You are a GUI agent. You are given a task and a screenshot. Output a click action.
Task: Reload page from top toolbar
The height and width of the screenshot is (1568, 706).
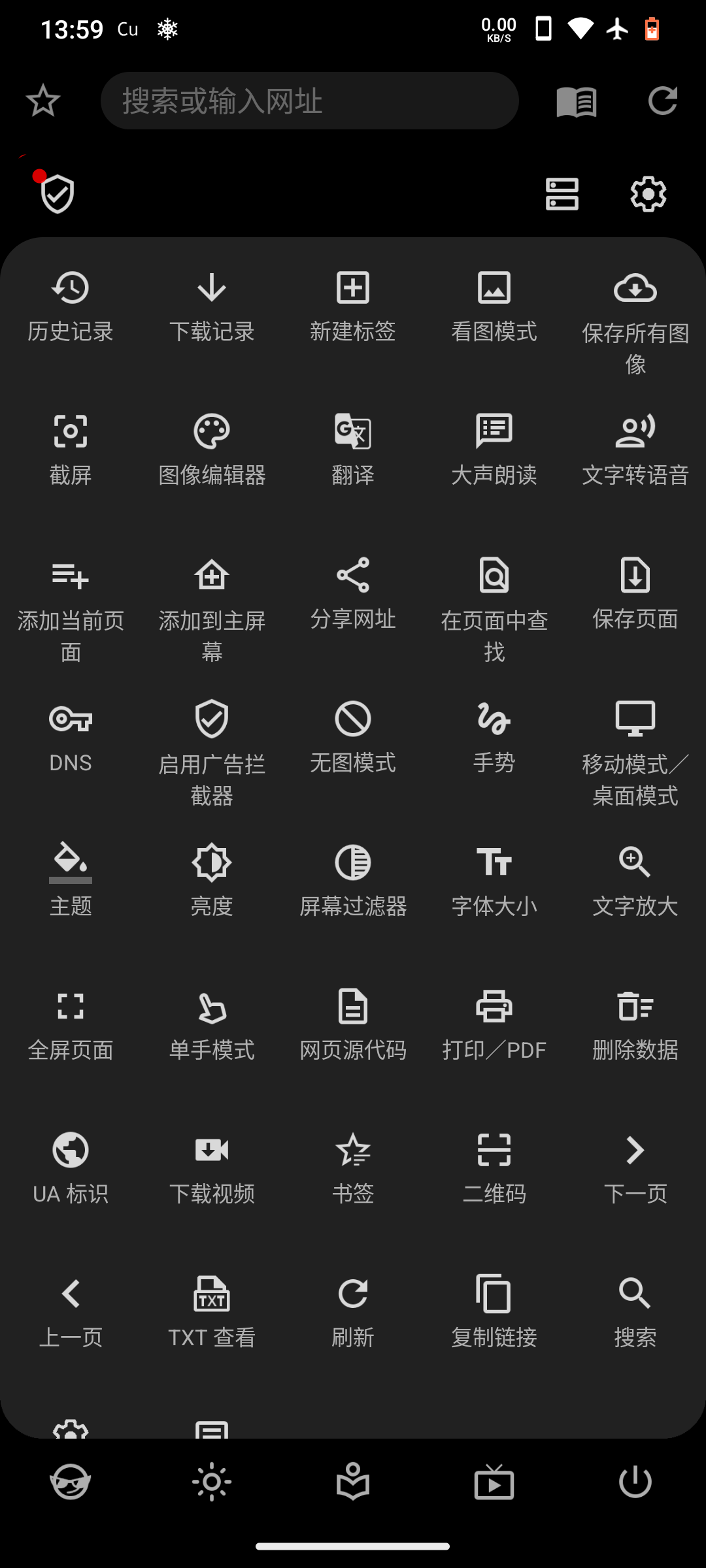pyautogui.click(x=662, y=101)
